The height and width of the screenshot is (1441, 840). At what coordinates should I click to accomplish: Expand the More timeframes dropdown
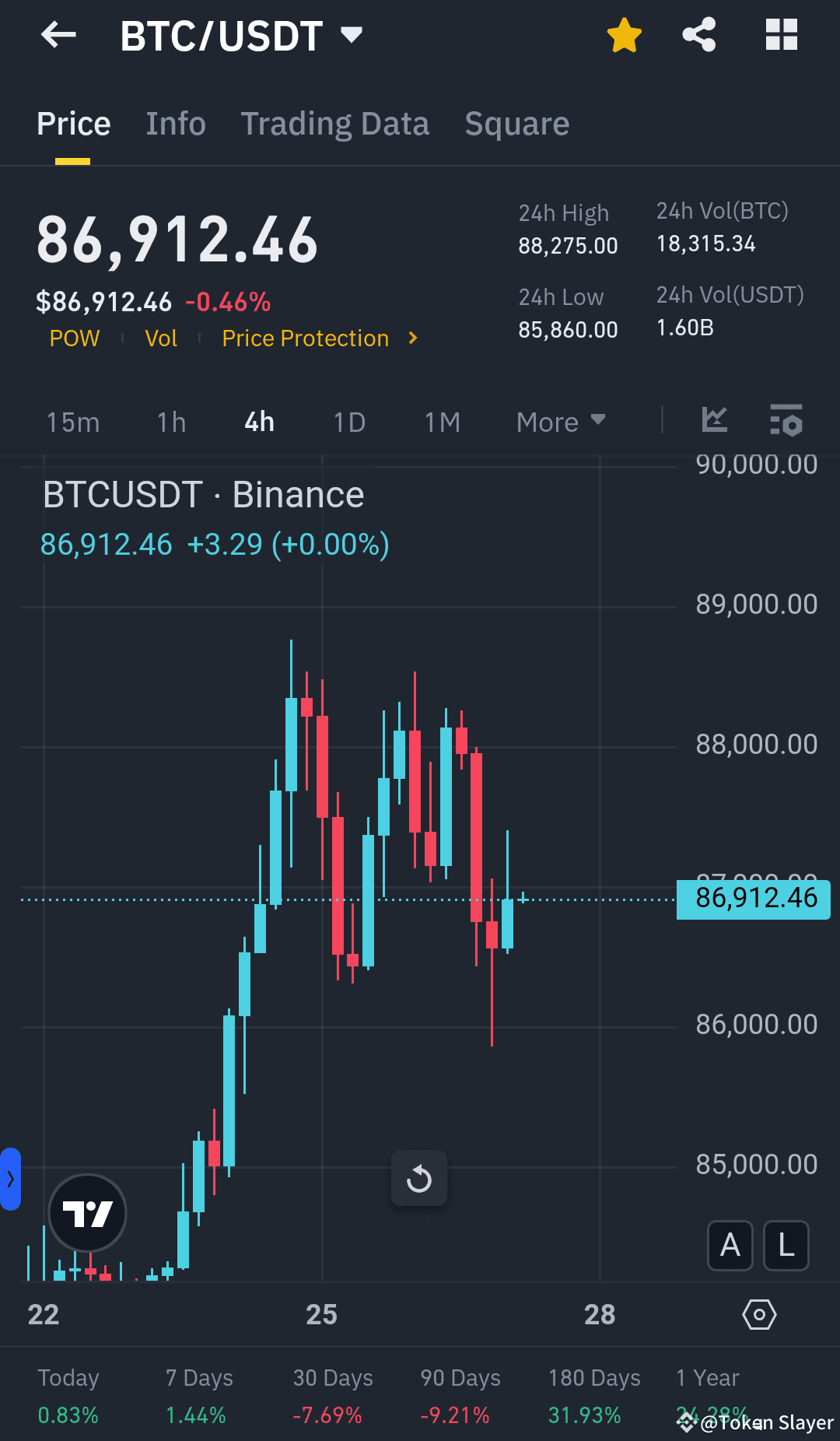coord(560,421)
